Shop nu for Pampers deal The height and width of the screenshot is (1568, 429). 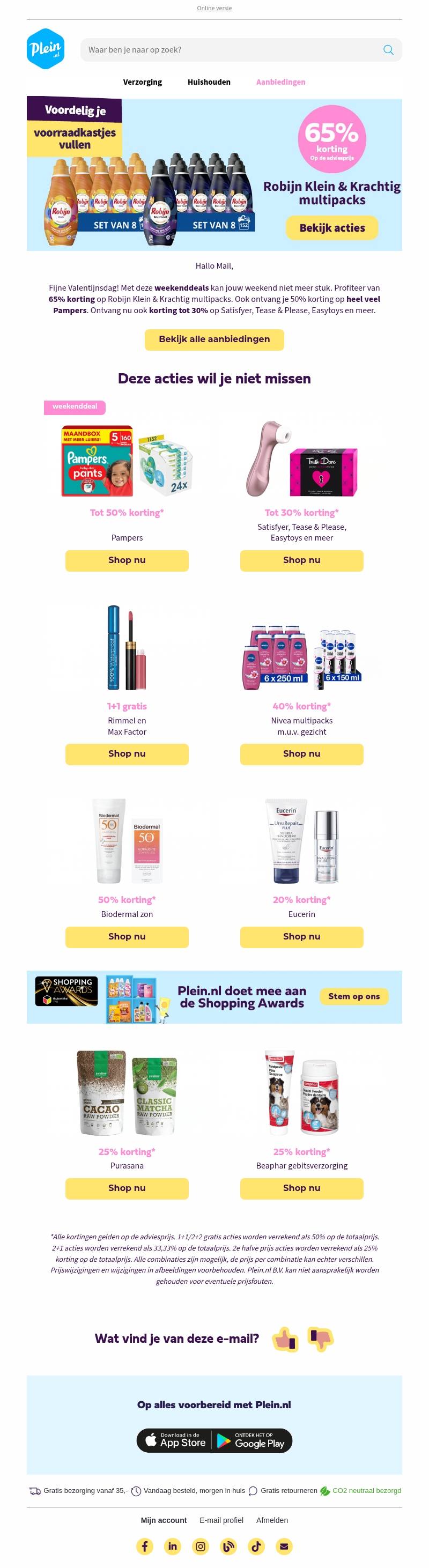tap(127, 560)
